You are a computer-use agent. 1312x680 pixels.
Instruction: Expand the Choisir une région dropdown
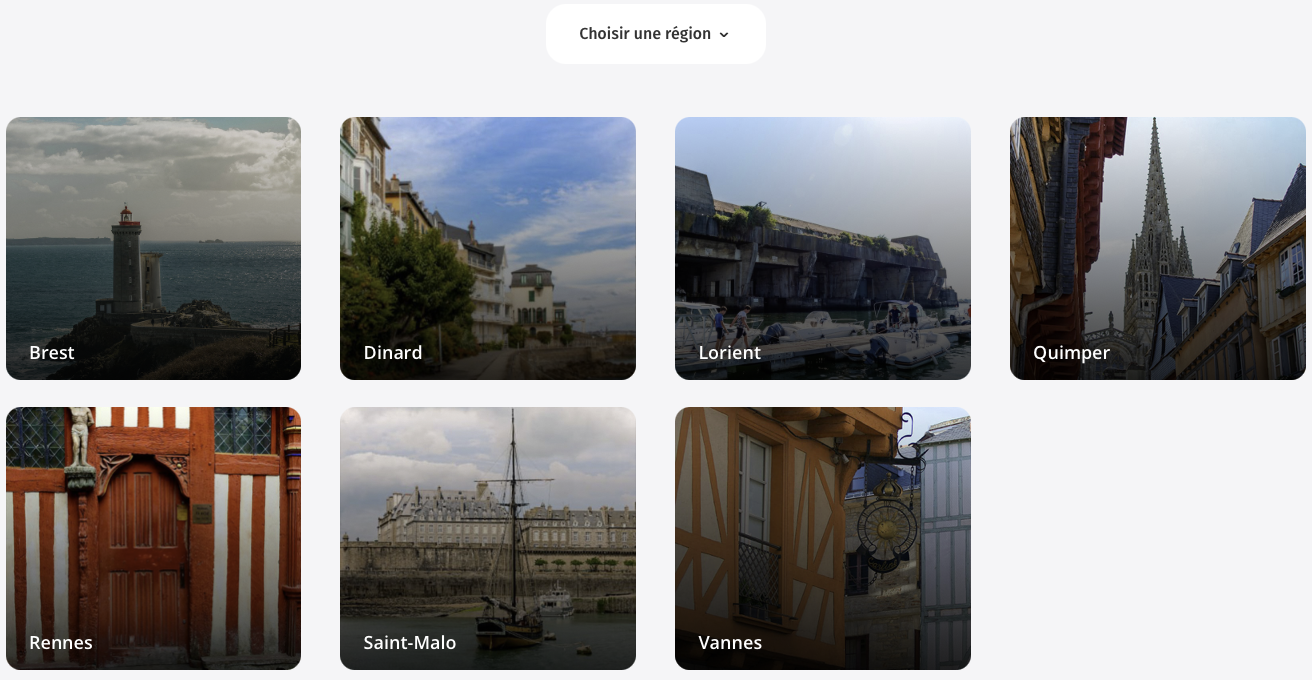pos(655,34)
